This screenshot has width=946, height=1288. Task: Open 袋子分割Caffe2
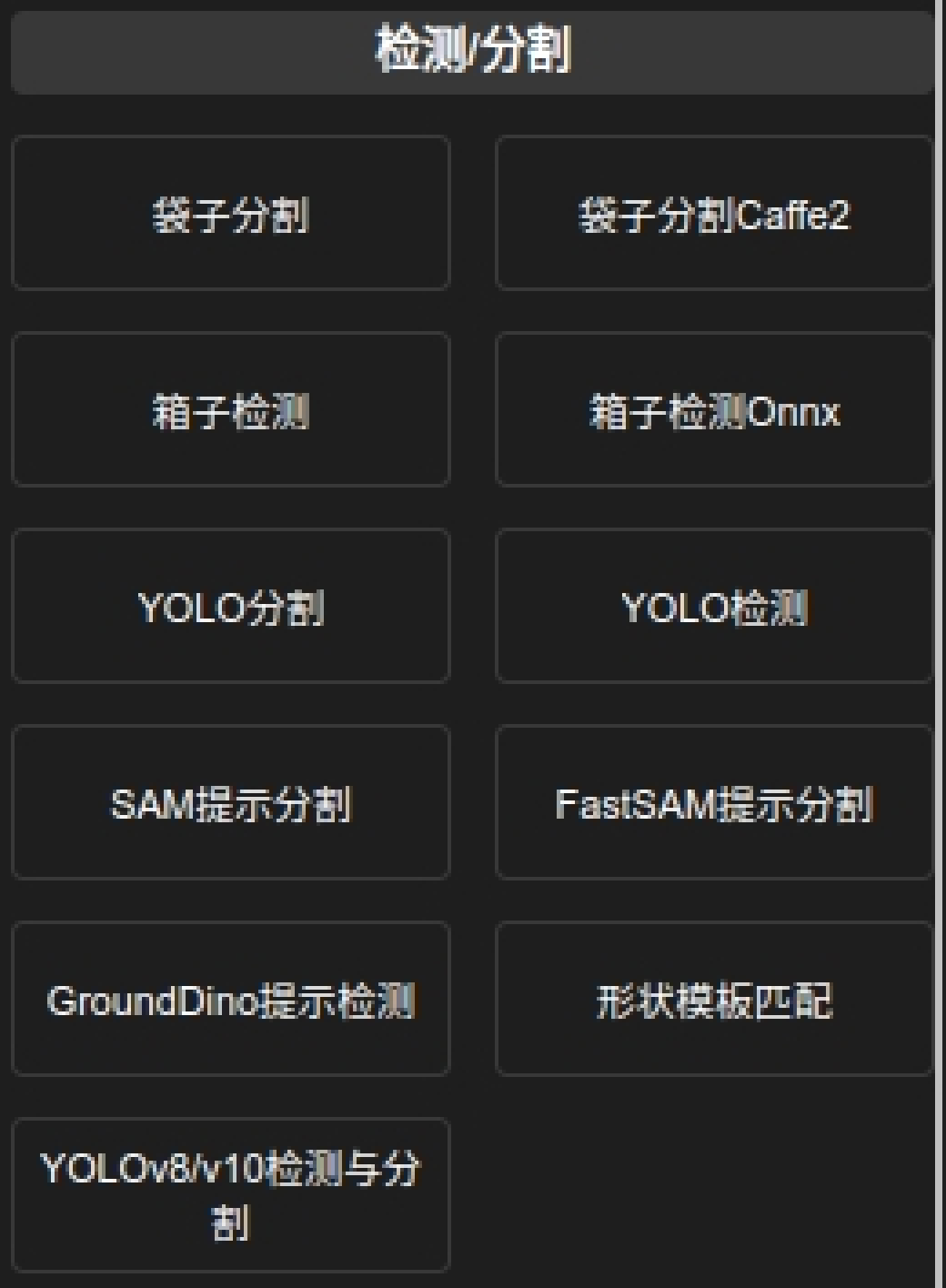pos(714,214)
